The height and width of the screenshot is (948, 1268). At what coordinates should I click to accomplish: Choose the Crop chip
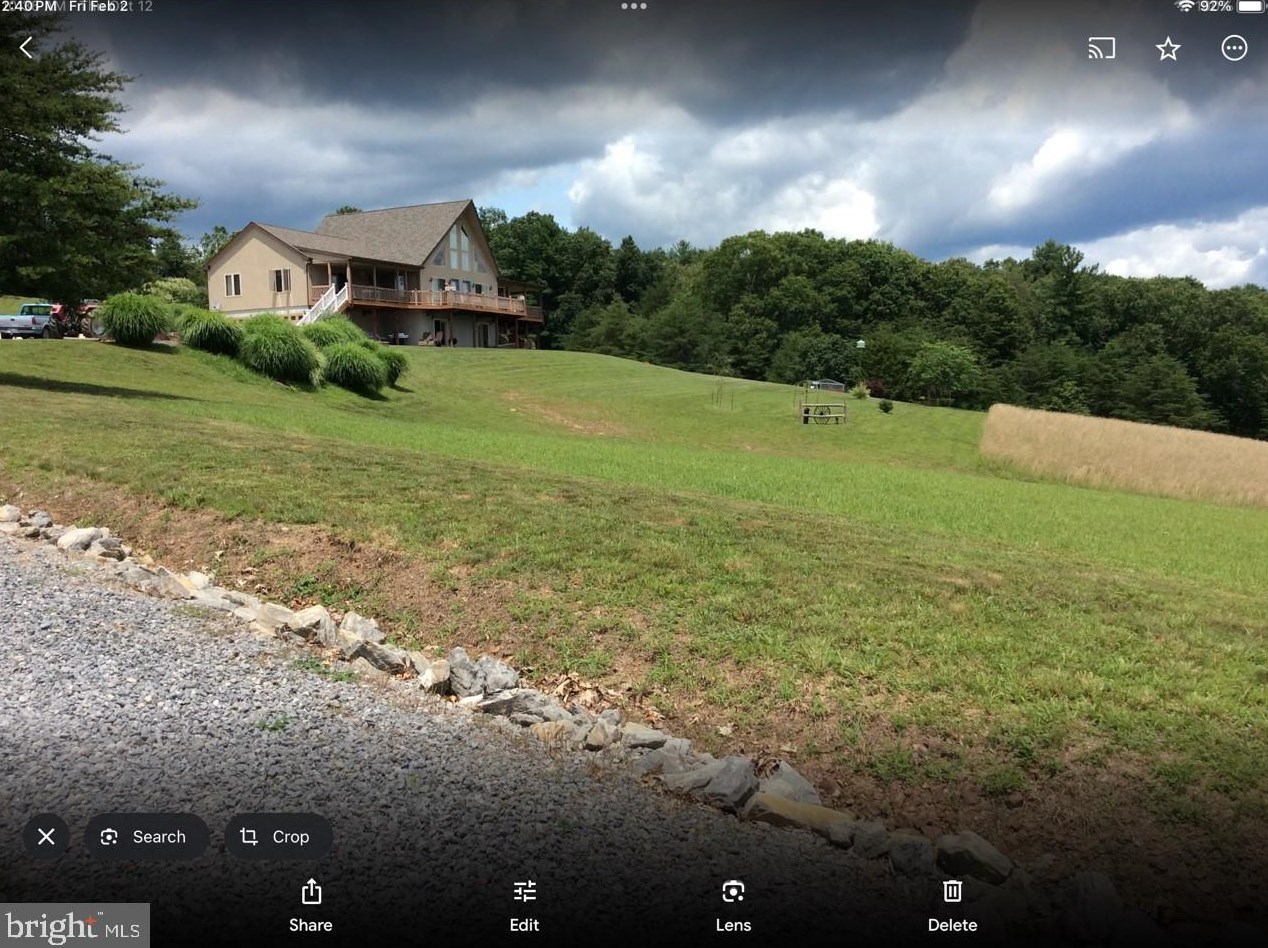tap(276, 837)
